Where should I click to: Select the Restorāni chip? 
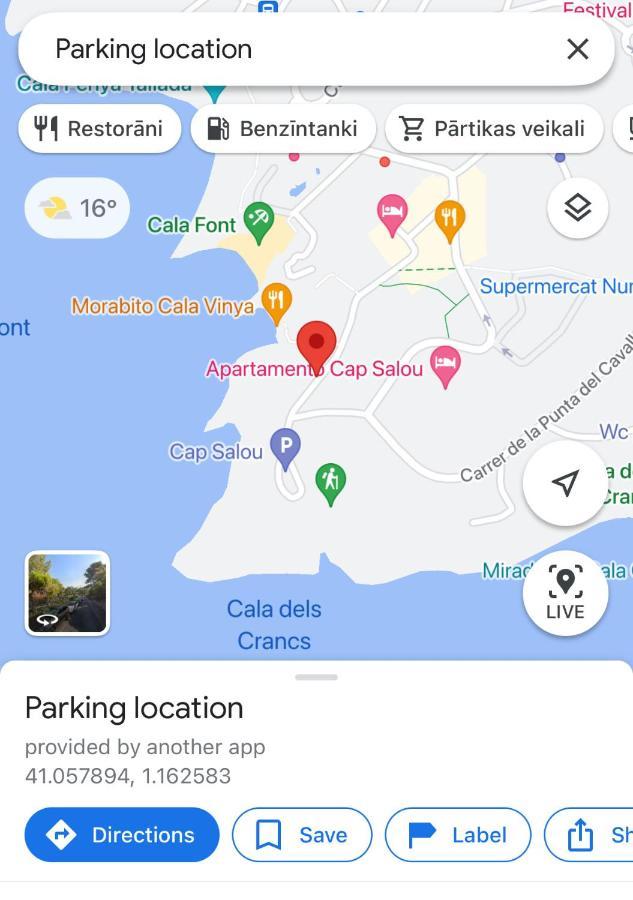coord(100,128)
